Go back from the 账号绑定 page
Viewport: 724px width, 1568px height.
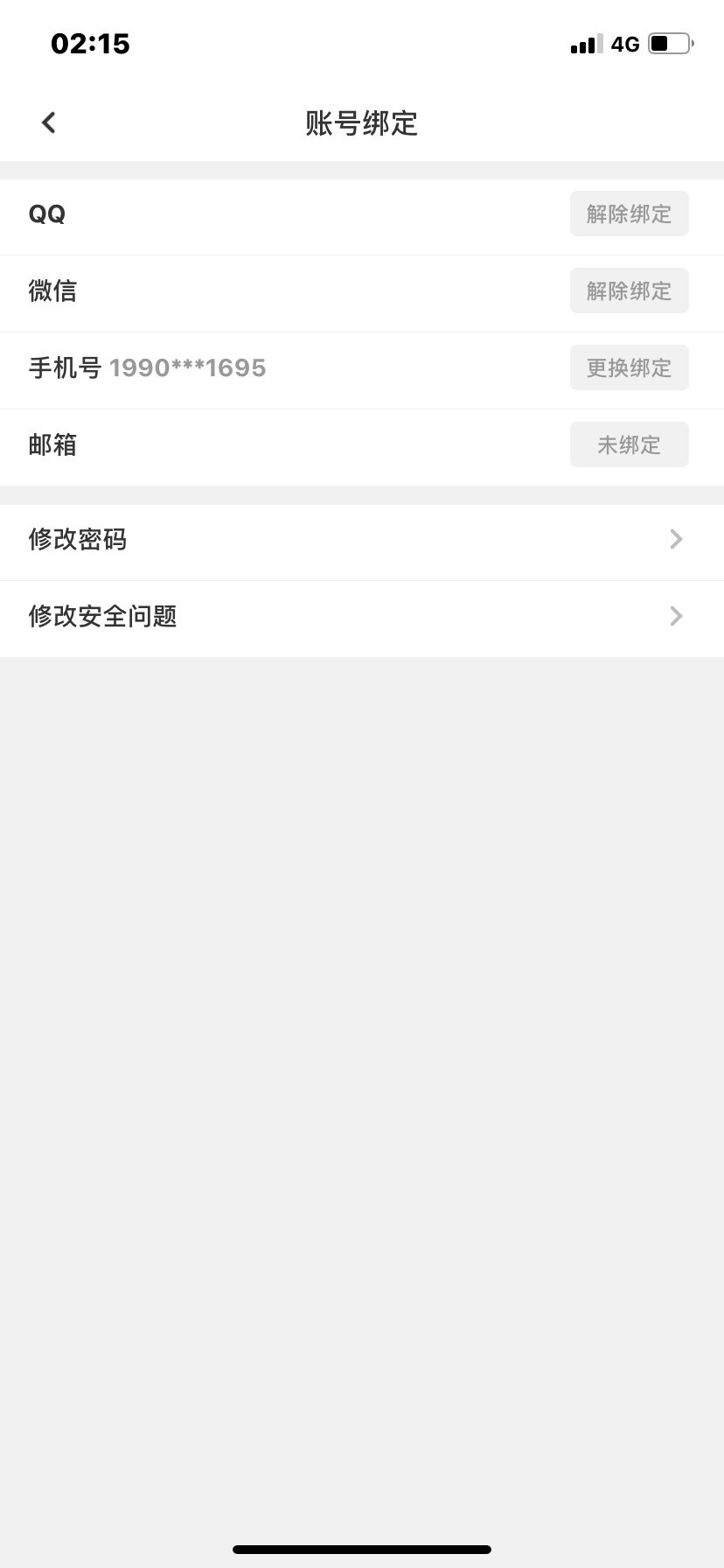tap(49, 122)
